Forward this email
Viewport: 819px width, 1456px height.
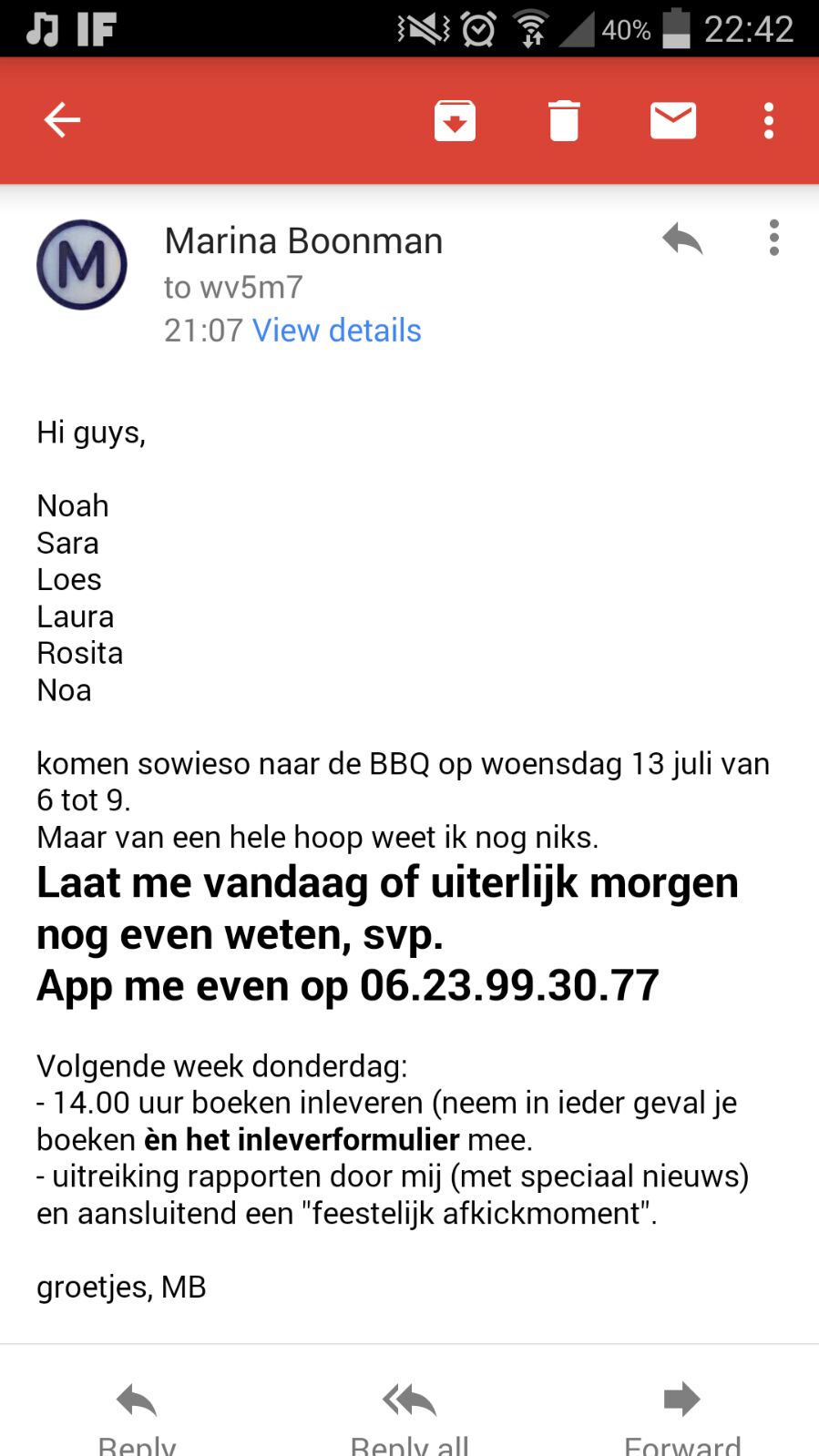coord(681,1417)
